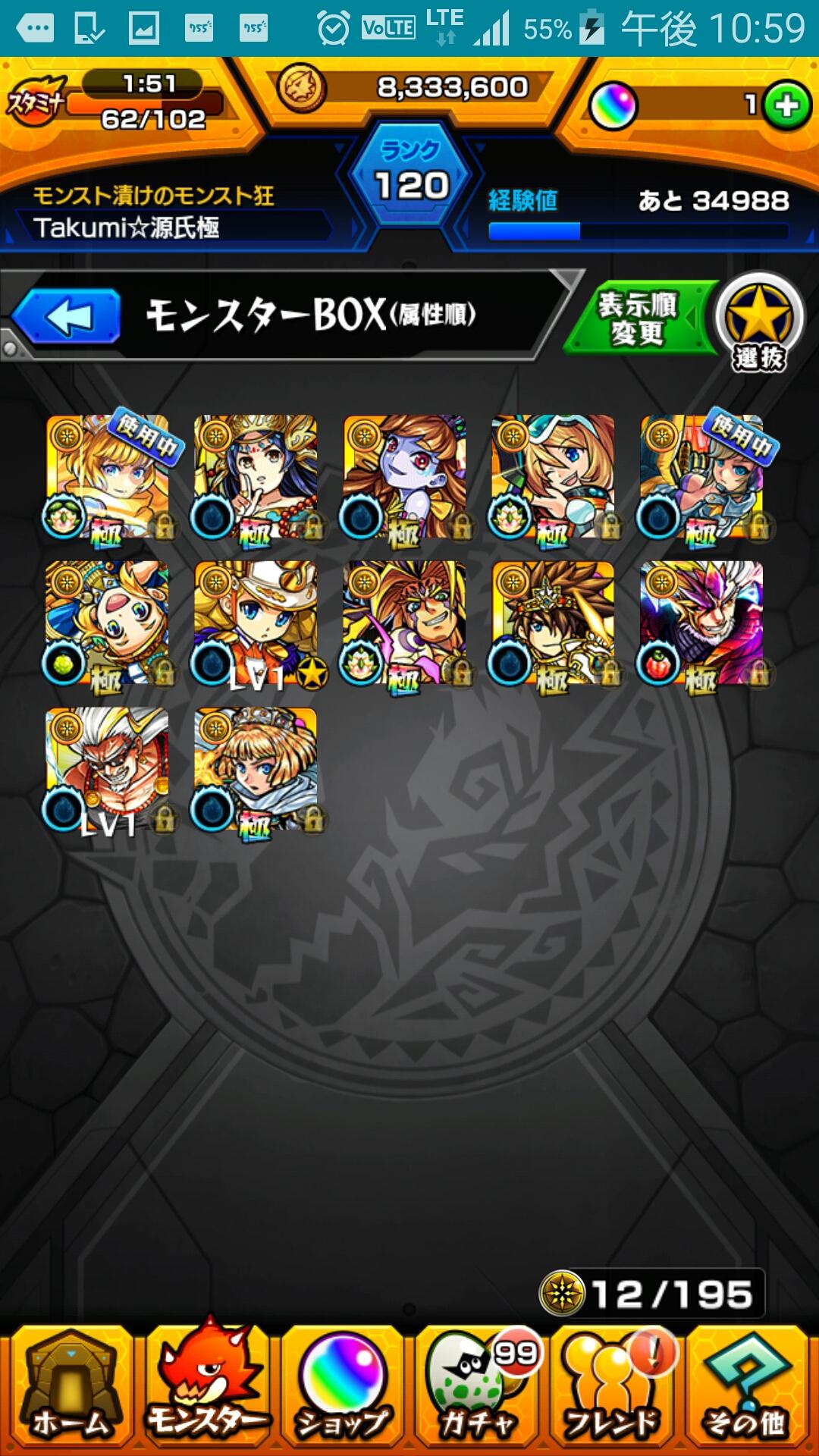Screen dimensions: 819x1456
Task: Open the ホーム tab
Action: point(70,1389)
